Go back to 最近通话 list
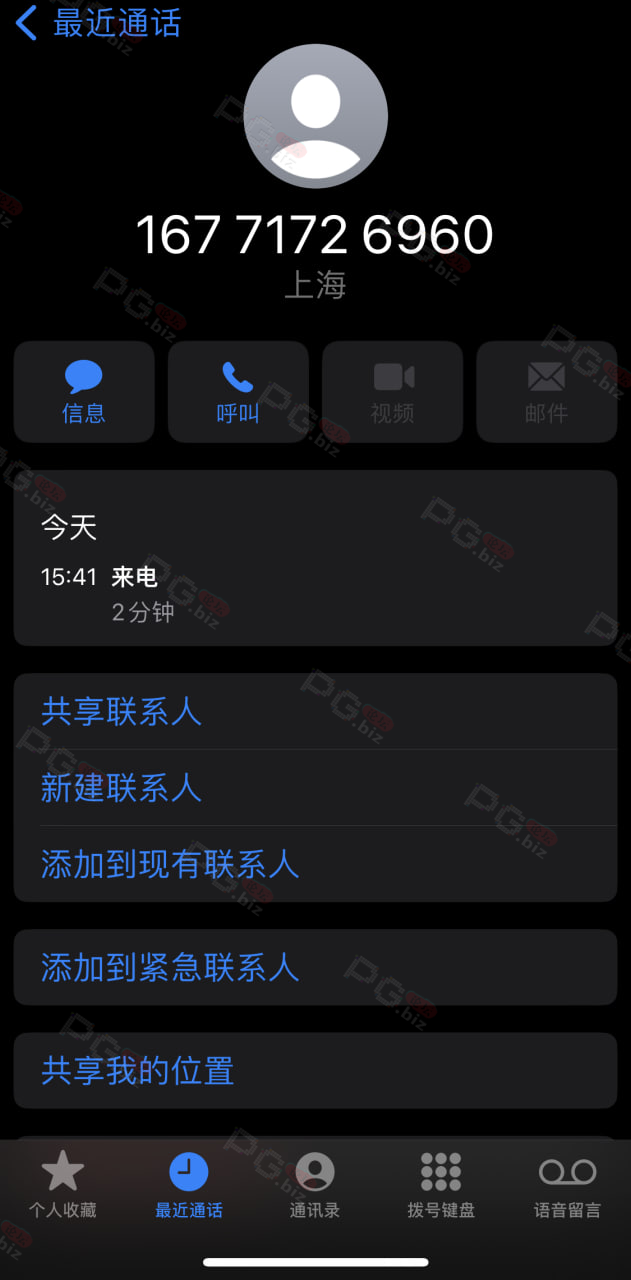This screenshot has height=1280, width=631. pos(98,23)
